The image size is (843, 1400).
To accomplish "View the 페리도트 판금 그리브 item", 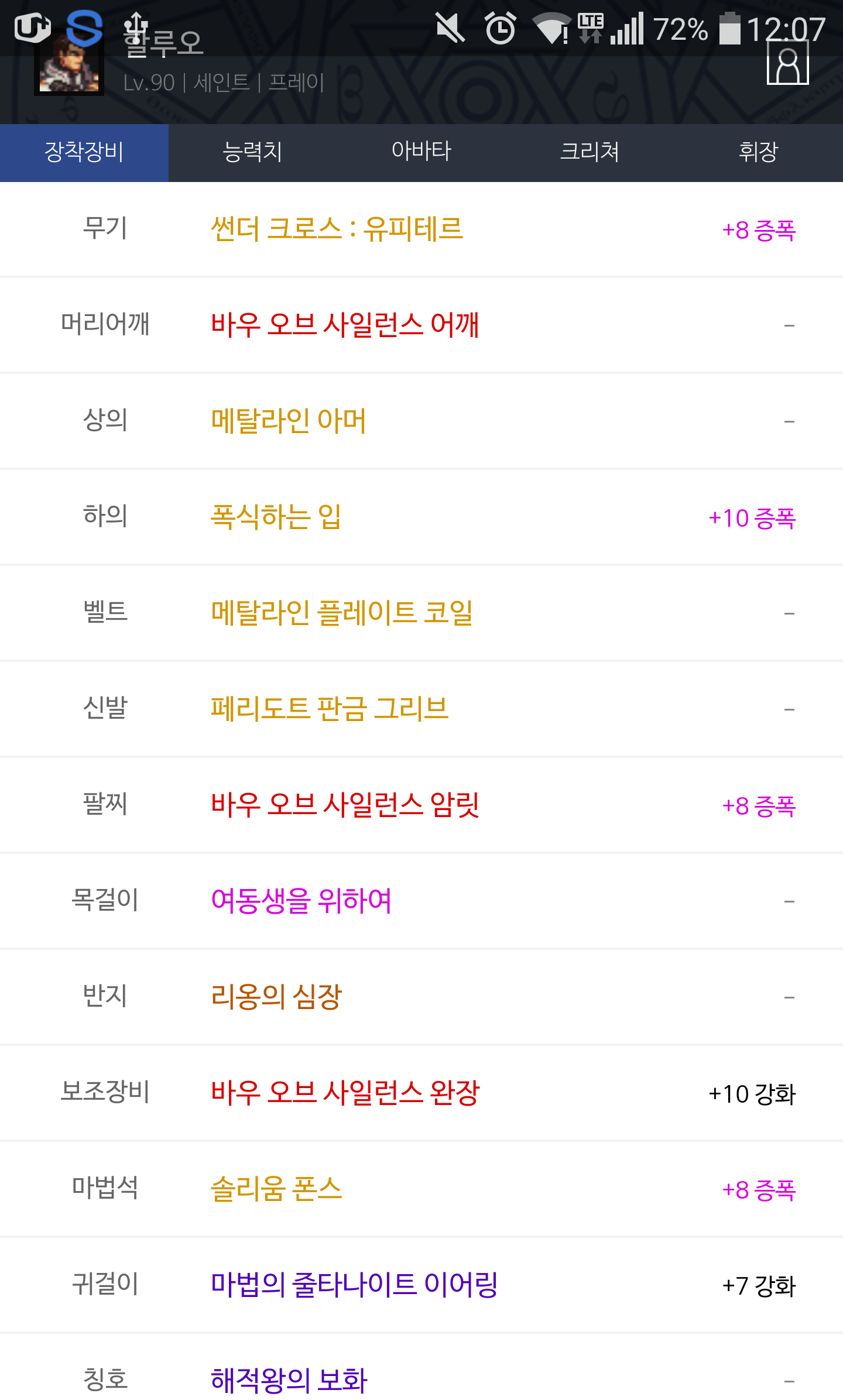I will 330,709.
